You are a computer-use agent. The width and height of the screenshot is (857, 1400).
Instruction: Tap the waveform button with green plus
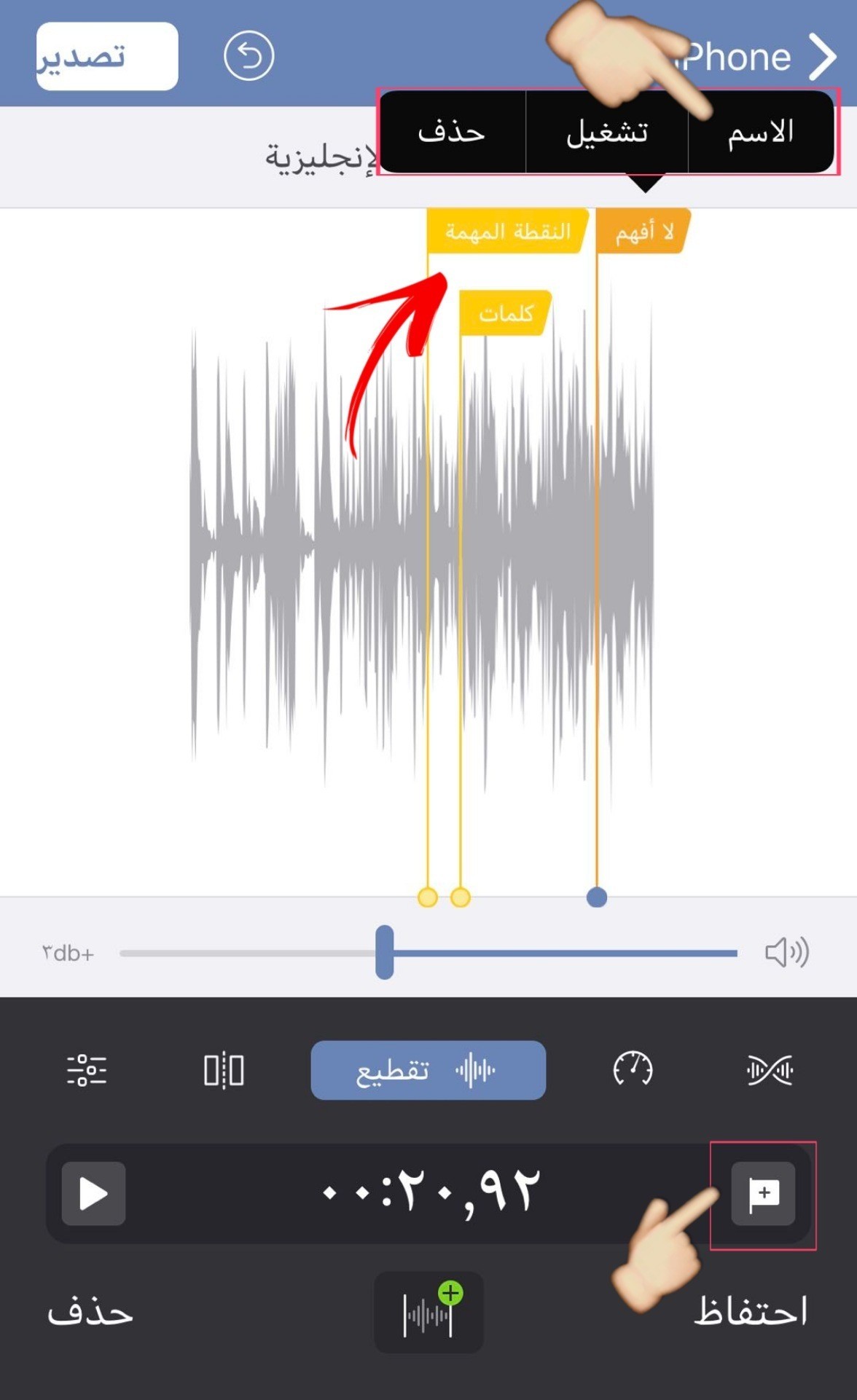pyautogui.click(x=428, y=1312)
